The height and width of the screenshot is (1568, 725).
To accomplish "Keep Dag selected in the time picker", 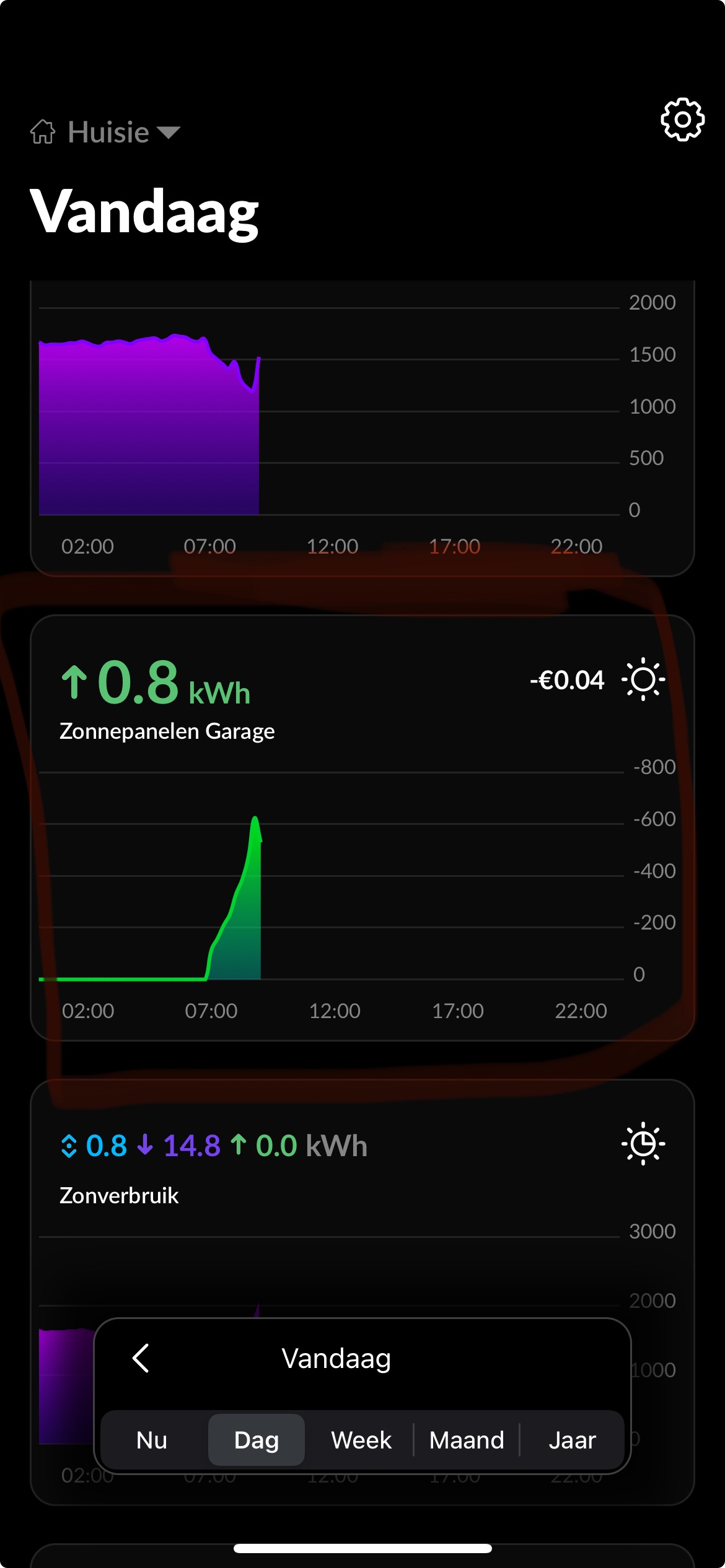I will 256,1440.
